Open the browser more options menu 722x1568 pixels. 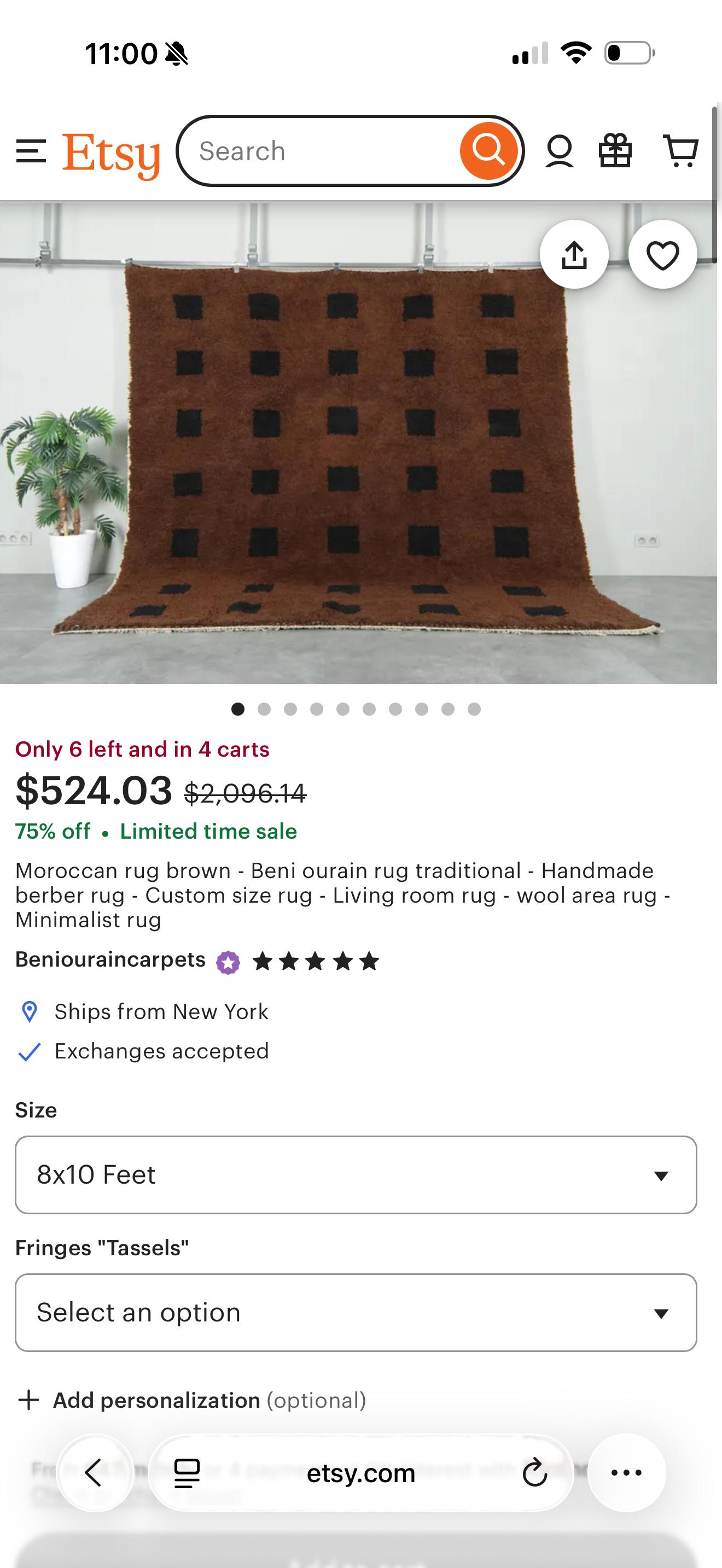626,1473
